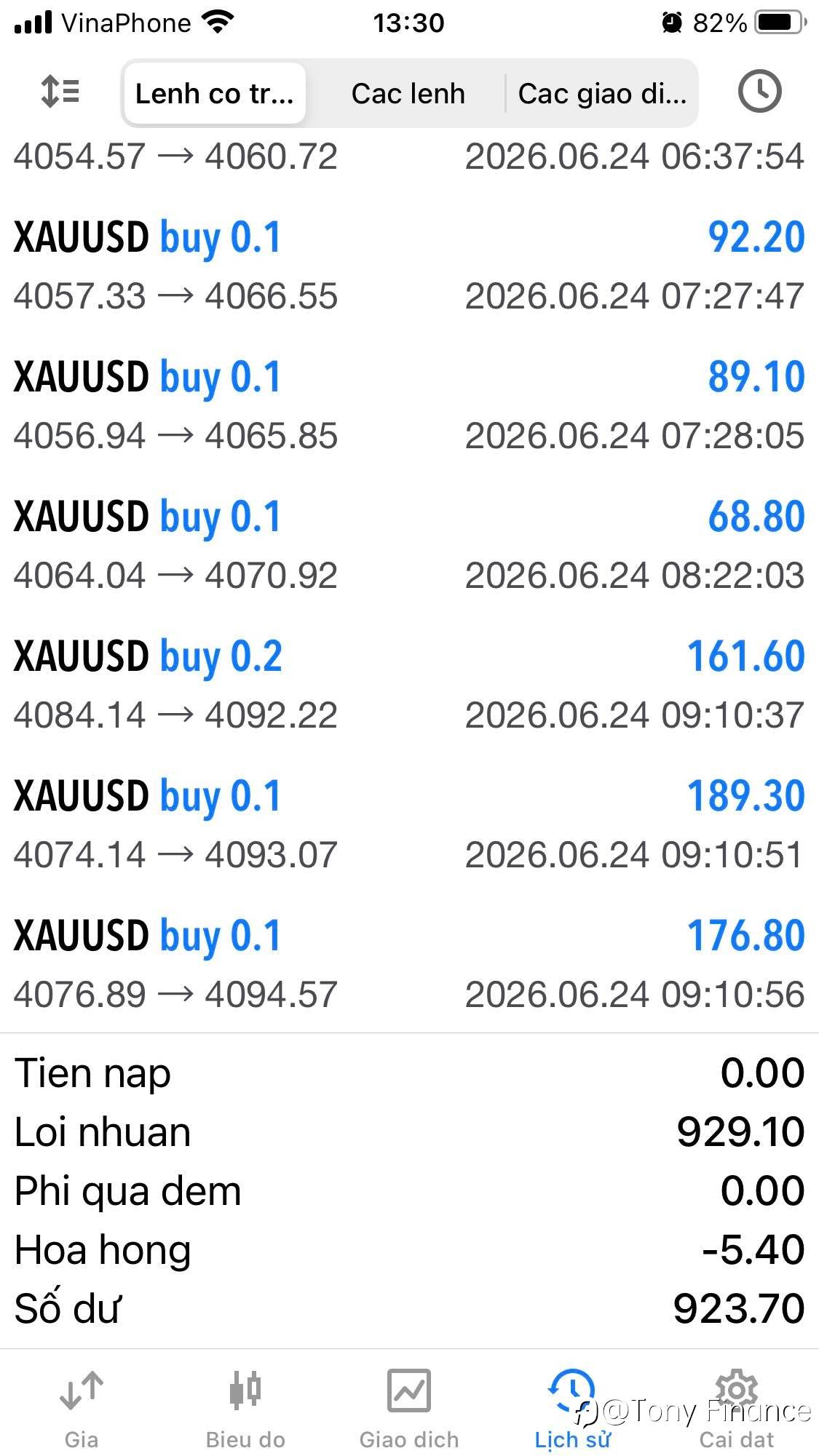Open the sort order icon
Viewport: 819px width, 1456px height.
point(60,92)
